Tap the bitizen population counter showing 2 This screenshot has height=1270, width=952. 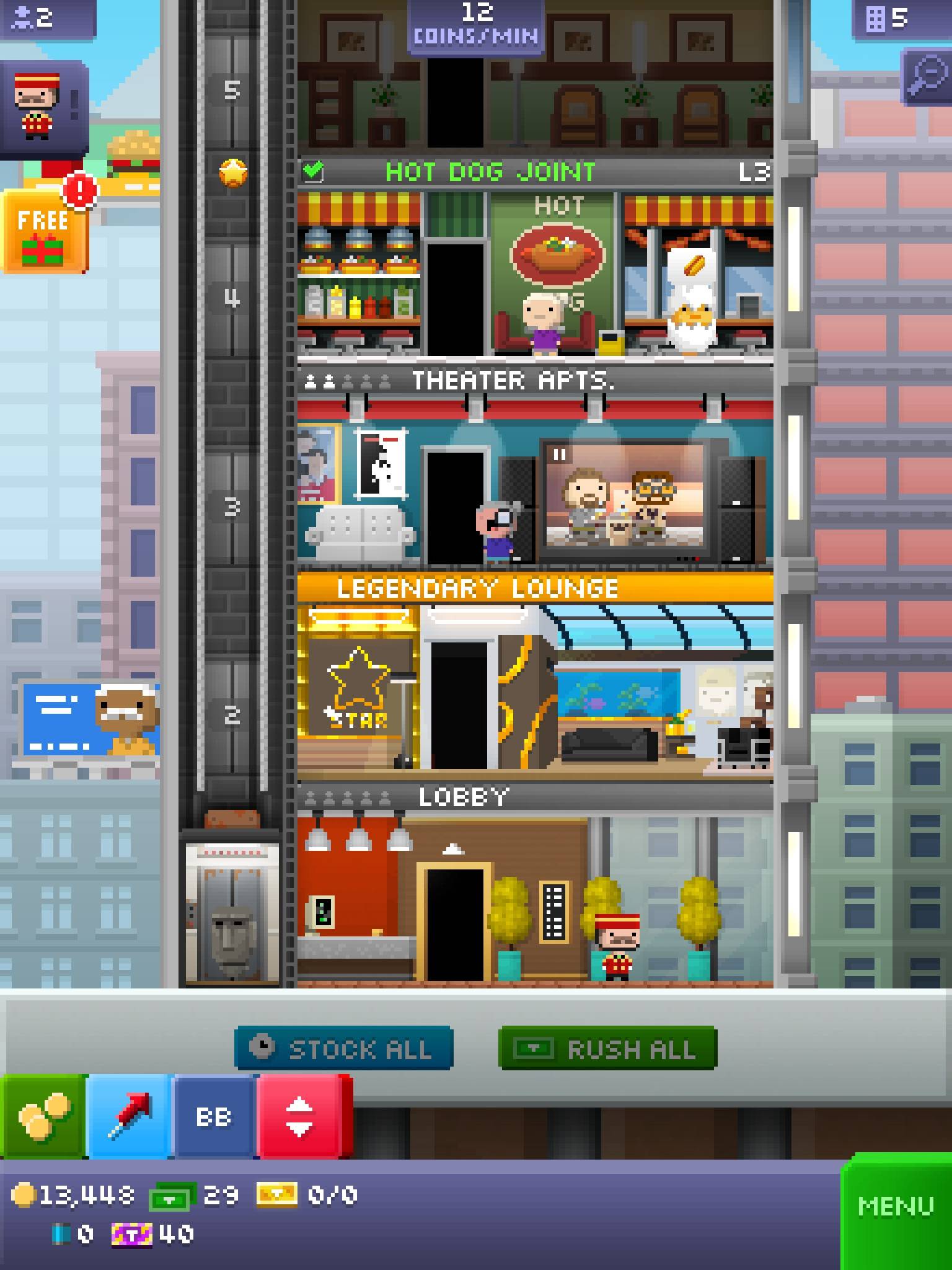pos(36,19)
